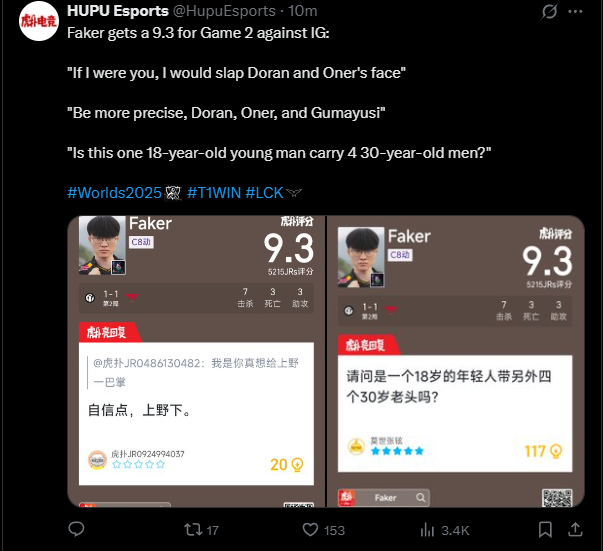Screen dimensions: 603x551
Task: Share this post
Action: point(578,529)
